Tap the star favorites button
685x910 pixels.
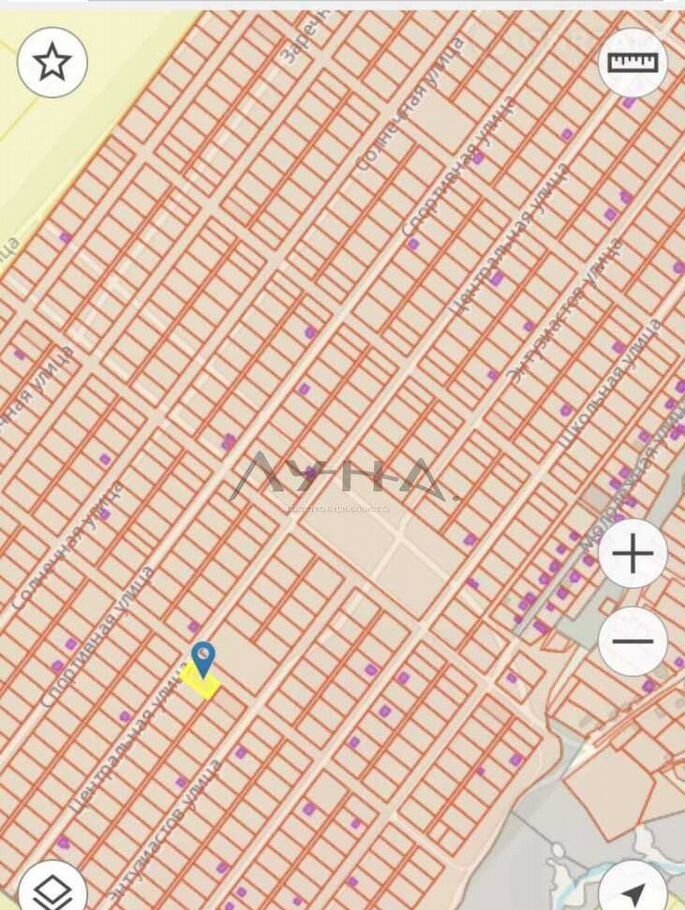(52, 63)
